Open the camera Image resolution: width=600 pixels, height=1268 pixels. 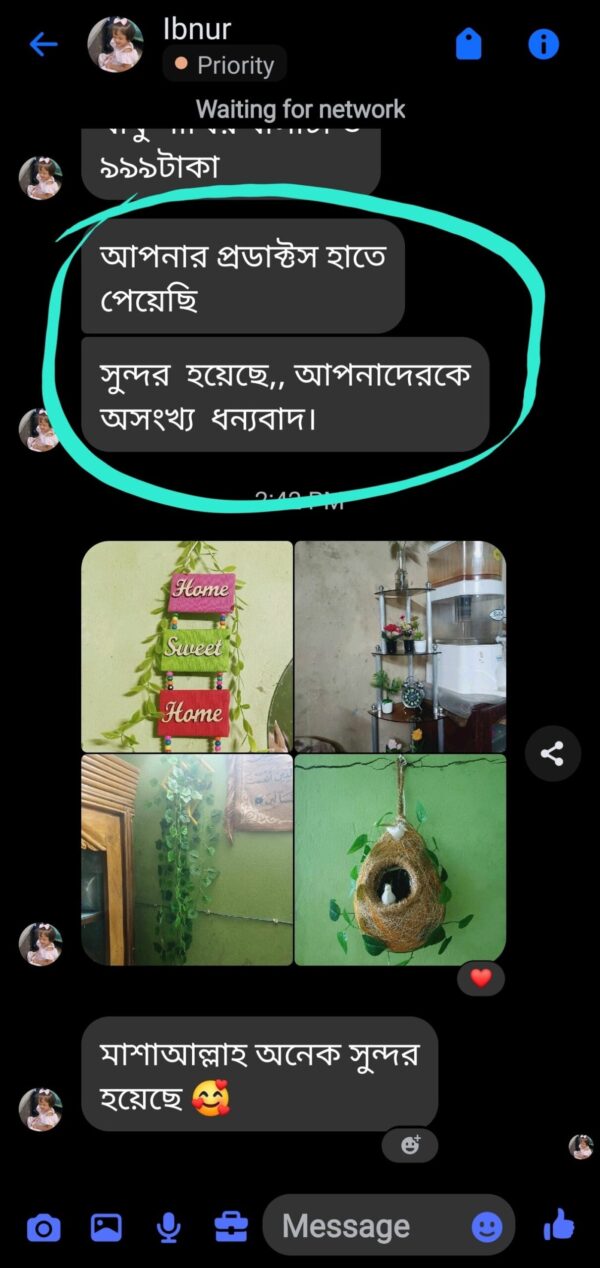pos(43,1227)
